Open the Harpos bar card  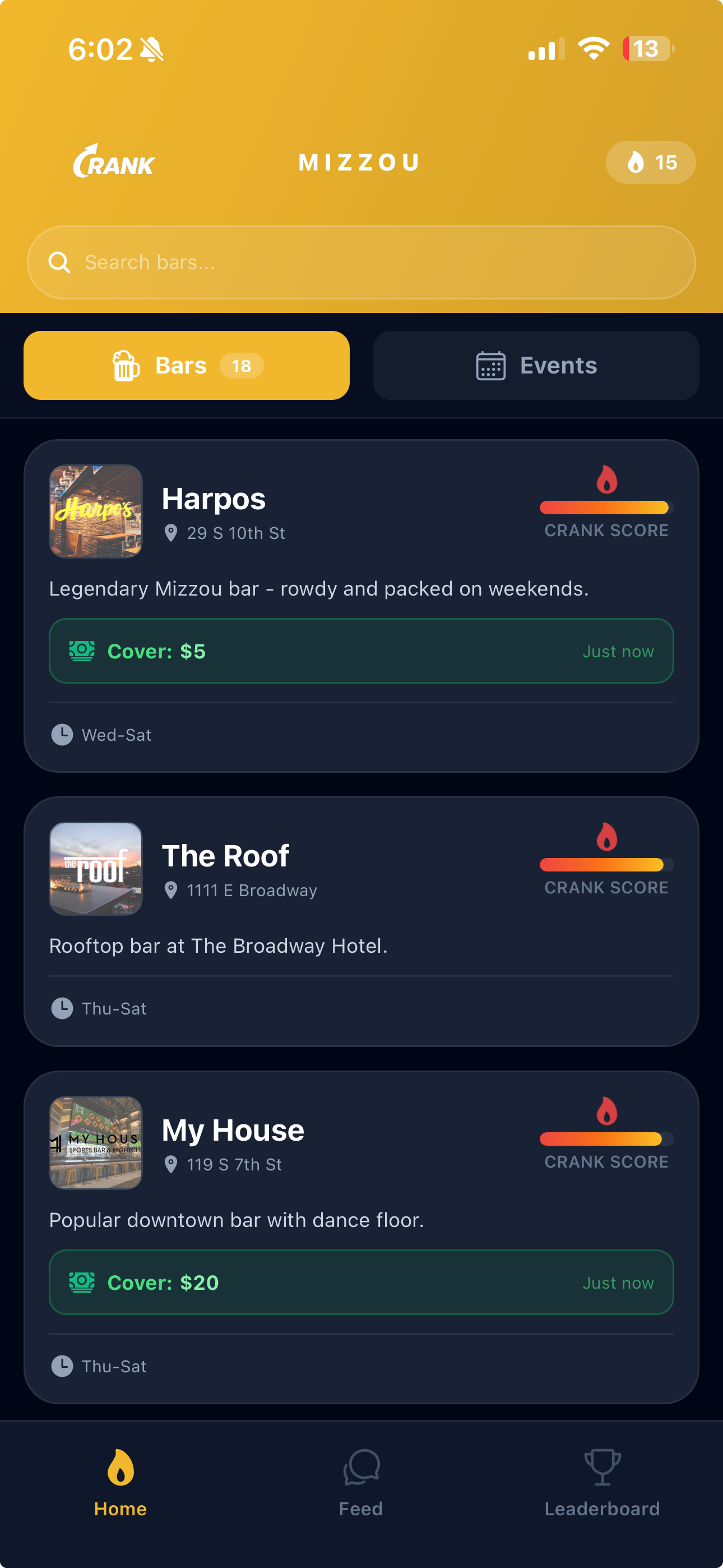tap(214, 499)
